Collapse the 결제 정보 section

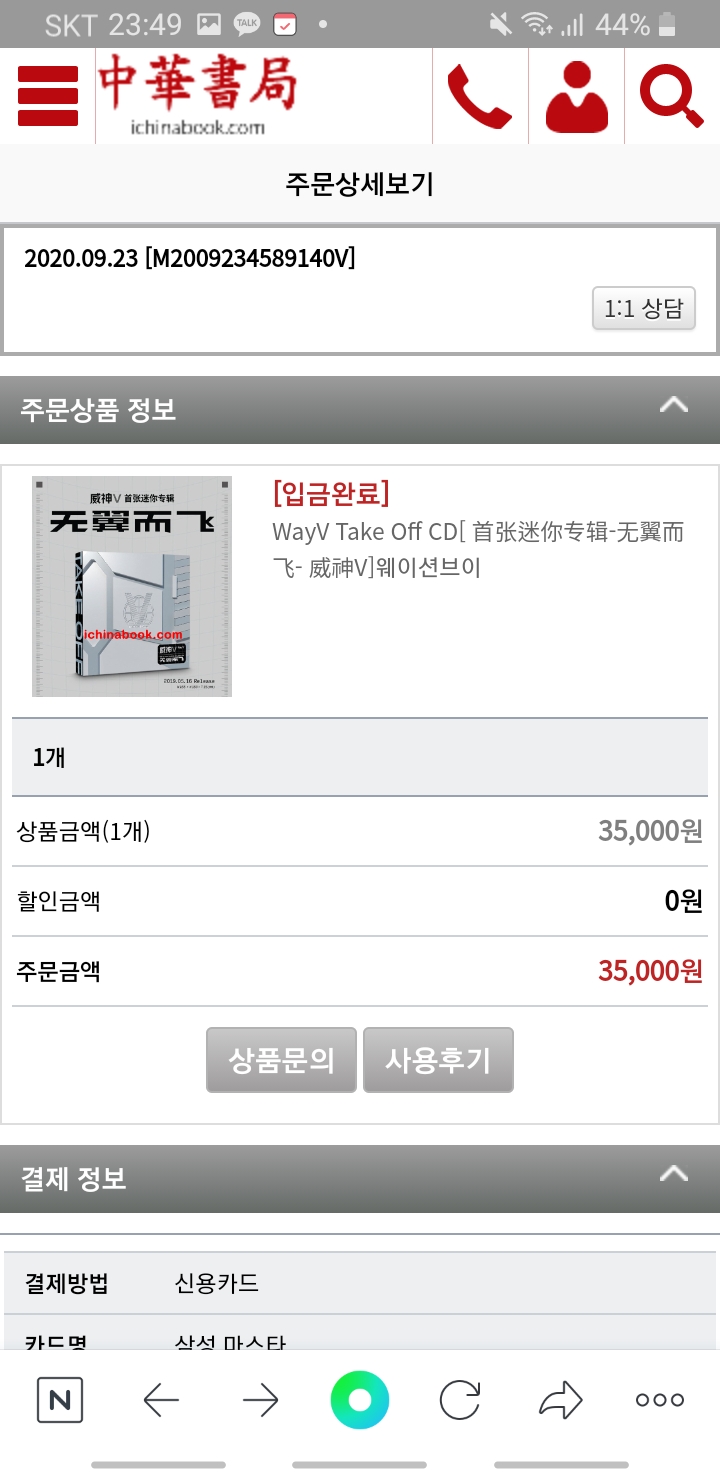click(x=674, y=1176)
